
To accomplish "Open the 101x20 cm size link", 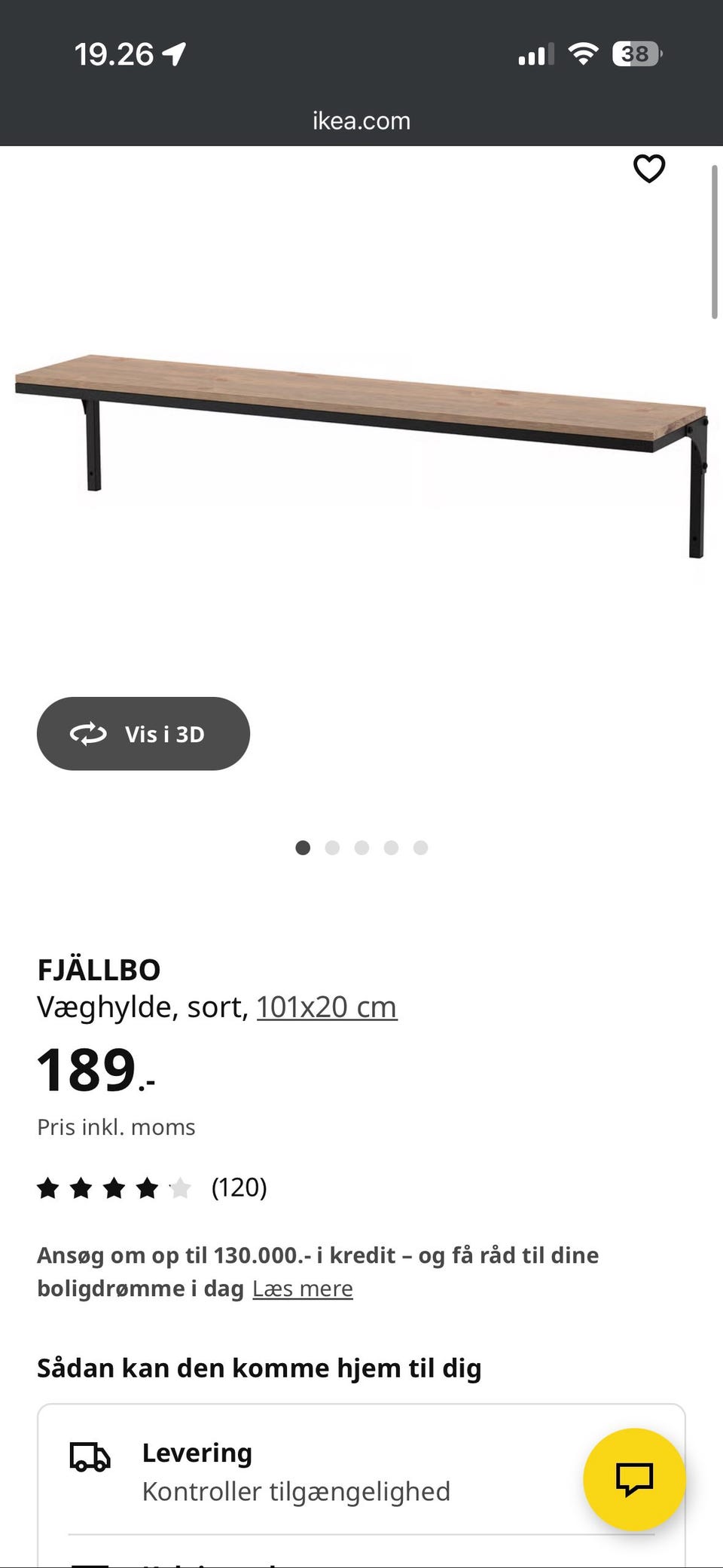I will (x=327, y=1006).
